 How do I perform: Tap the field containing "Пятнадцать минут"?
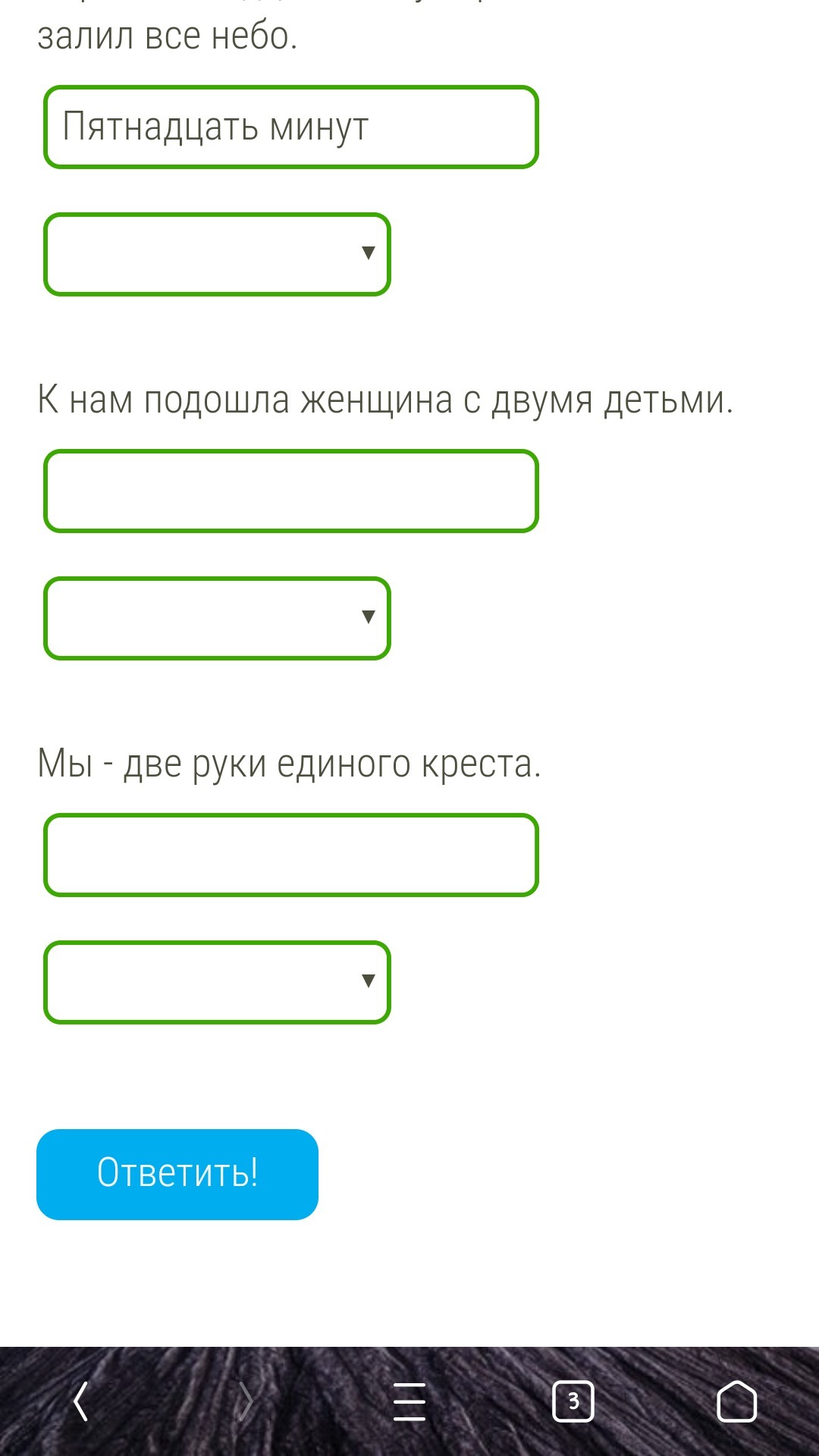pos(291,127)
